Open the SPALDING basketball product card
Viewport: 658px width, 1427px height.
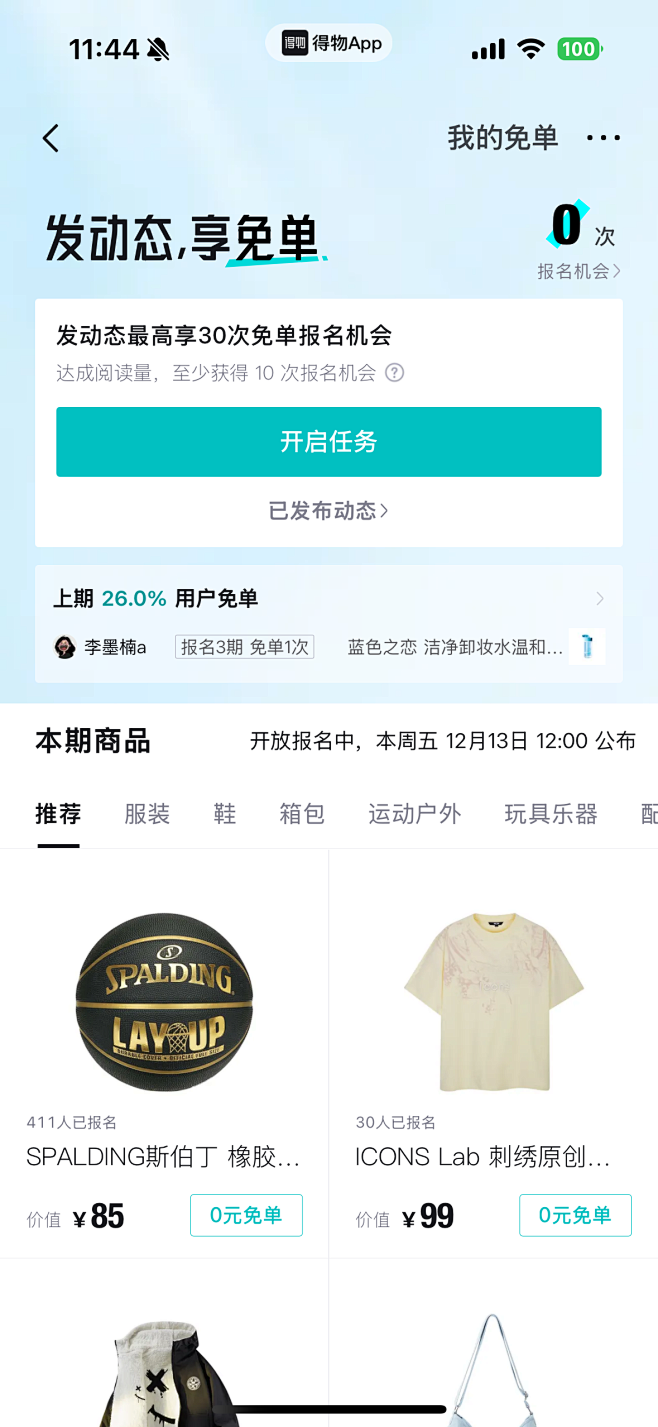point(164,1010)
